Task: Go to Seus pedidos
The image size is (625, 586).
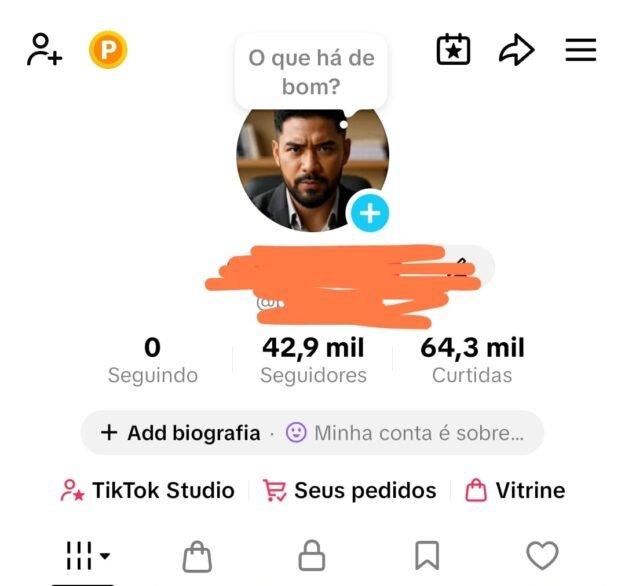Action: [350, 490]
